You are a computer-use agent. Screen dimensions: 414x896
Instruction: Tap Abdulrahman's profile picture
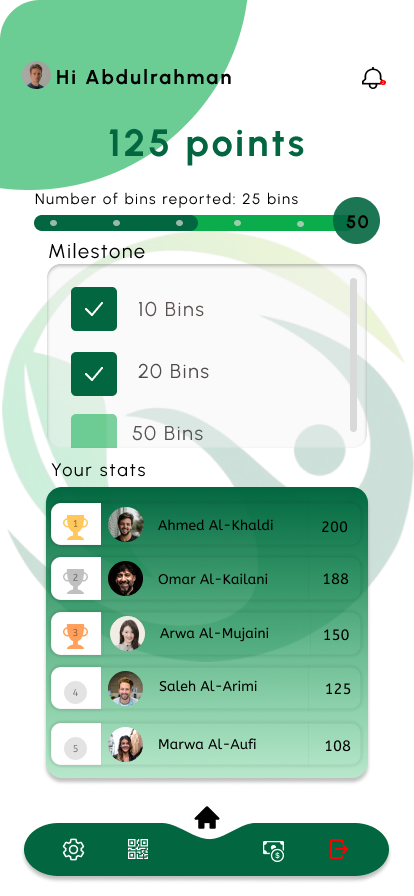pyautogui.click(x=36, y=75)
